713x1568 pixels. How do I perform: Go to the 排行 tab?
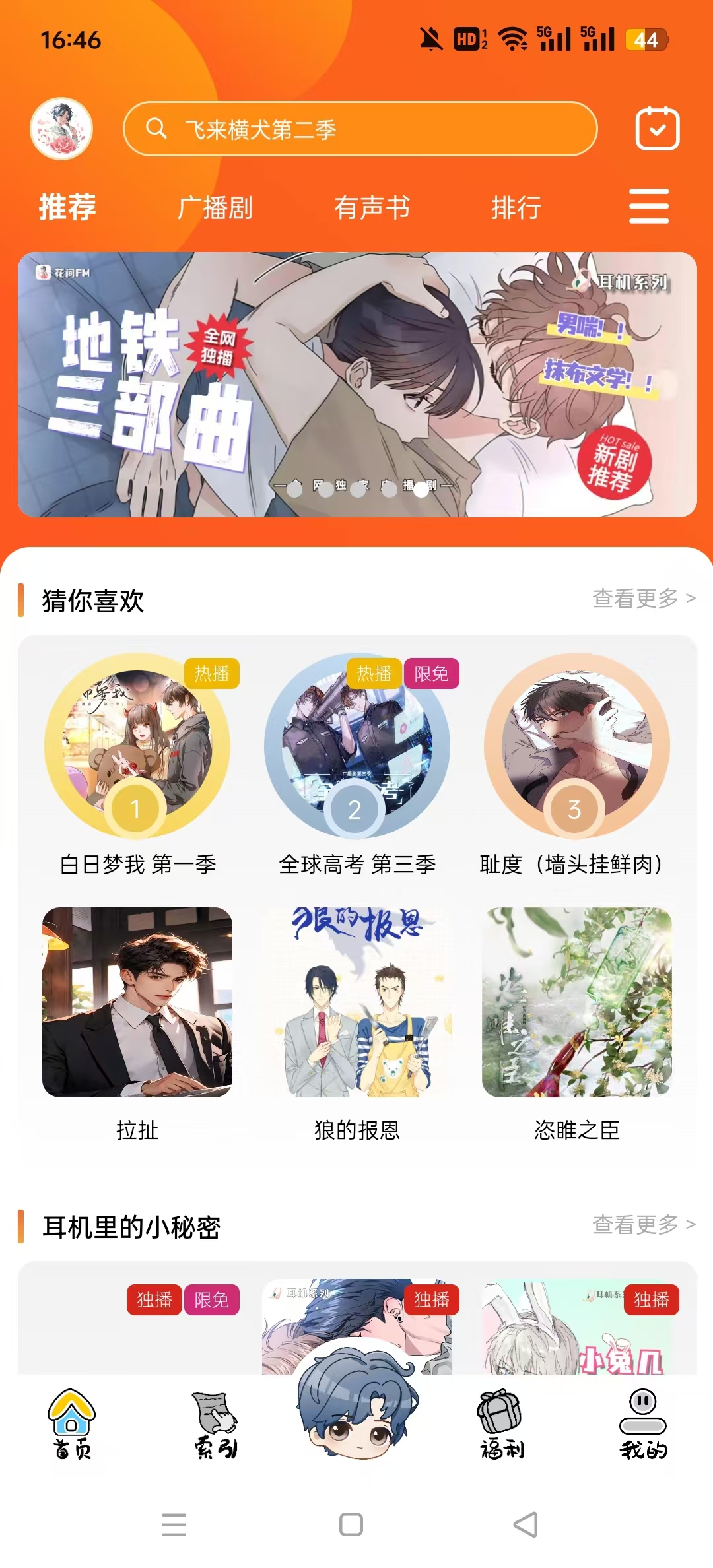(x=516, y=208)
